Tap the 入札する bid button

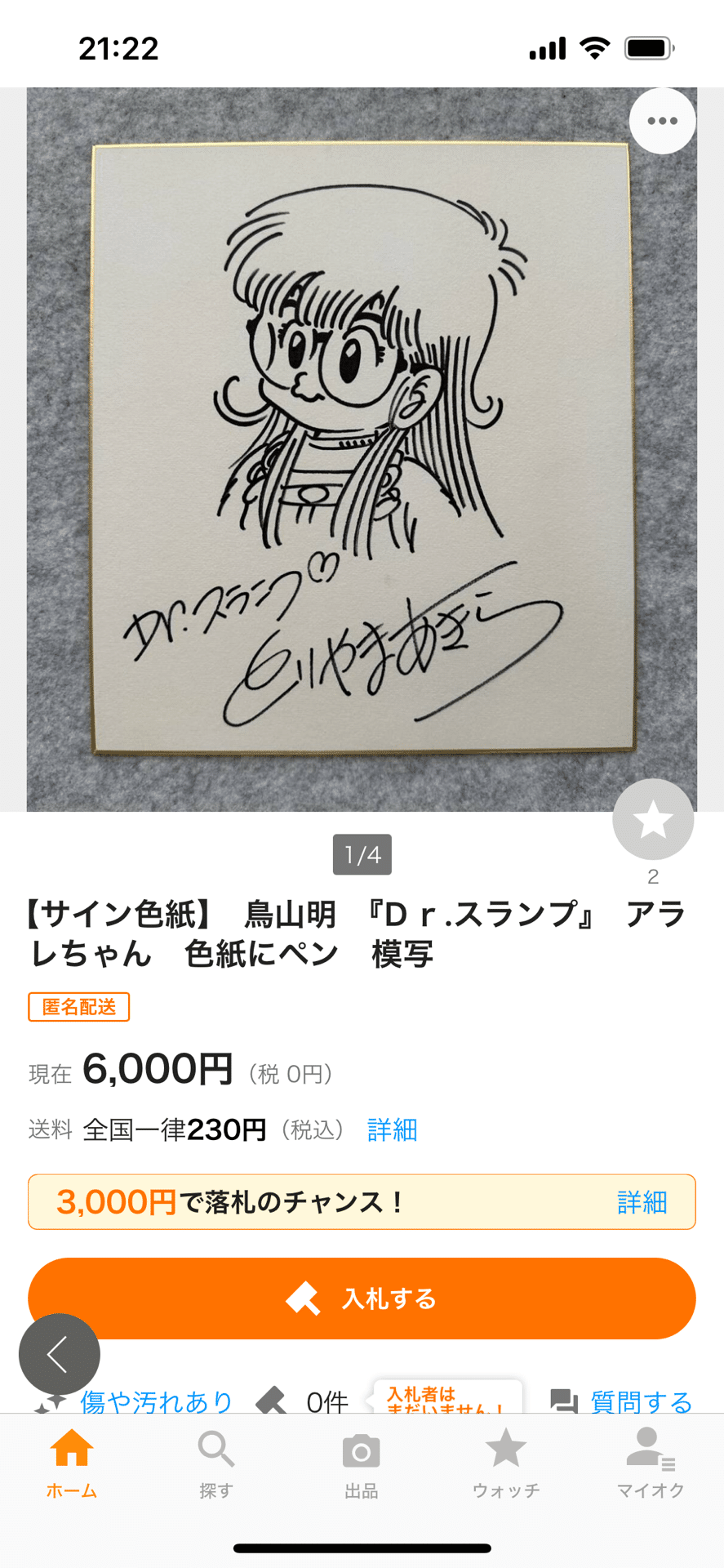click(x=362, y=1298)
